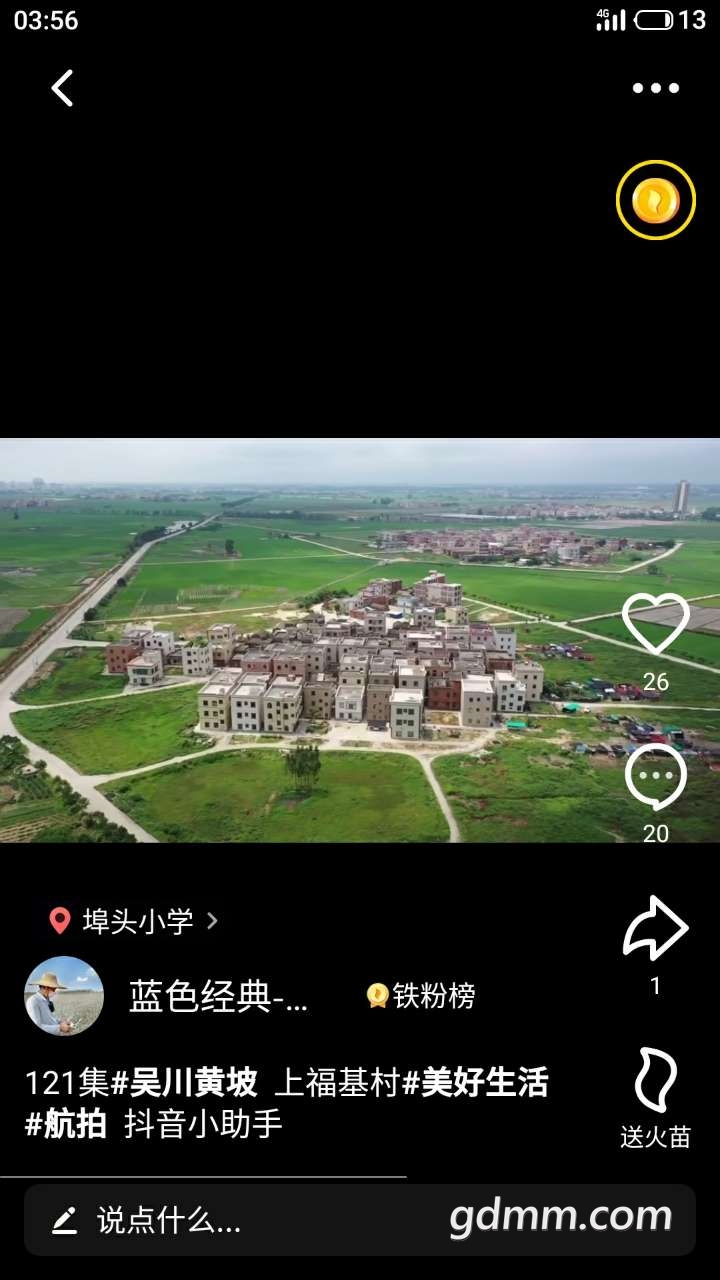
Task: View the 蓝色经典 username profile
Action: [218, 996]
